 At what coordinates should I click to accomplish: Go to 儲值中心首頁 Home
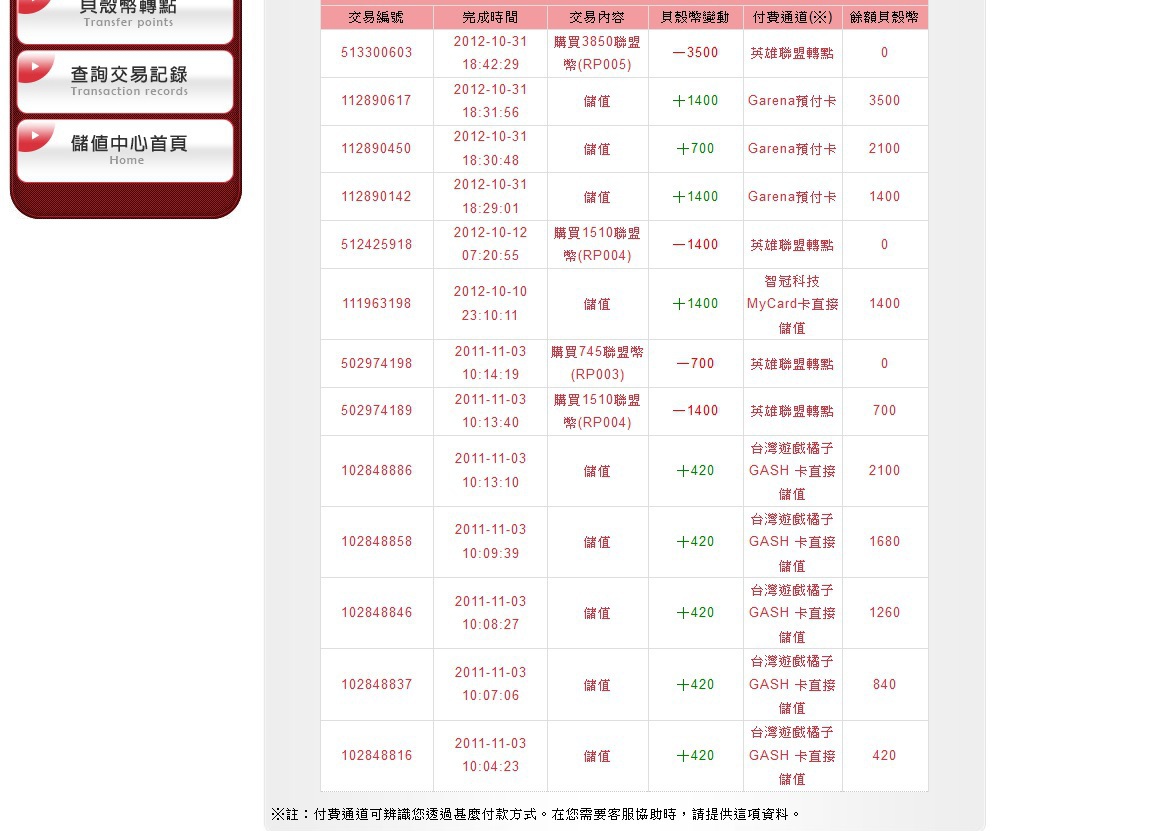[x=126, y=150]
